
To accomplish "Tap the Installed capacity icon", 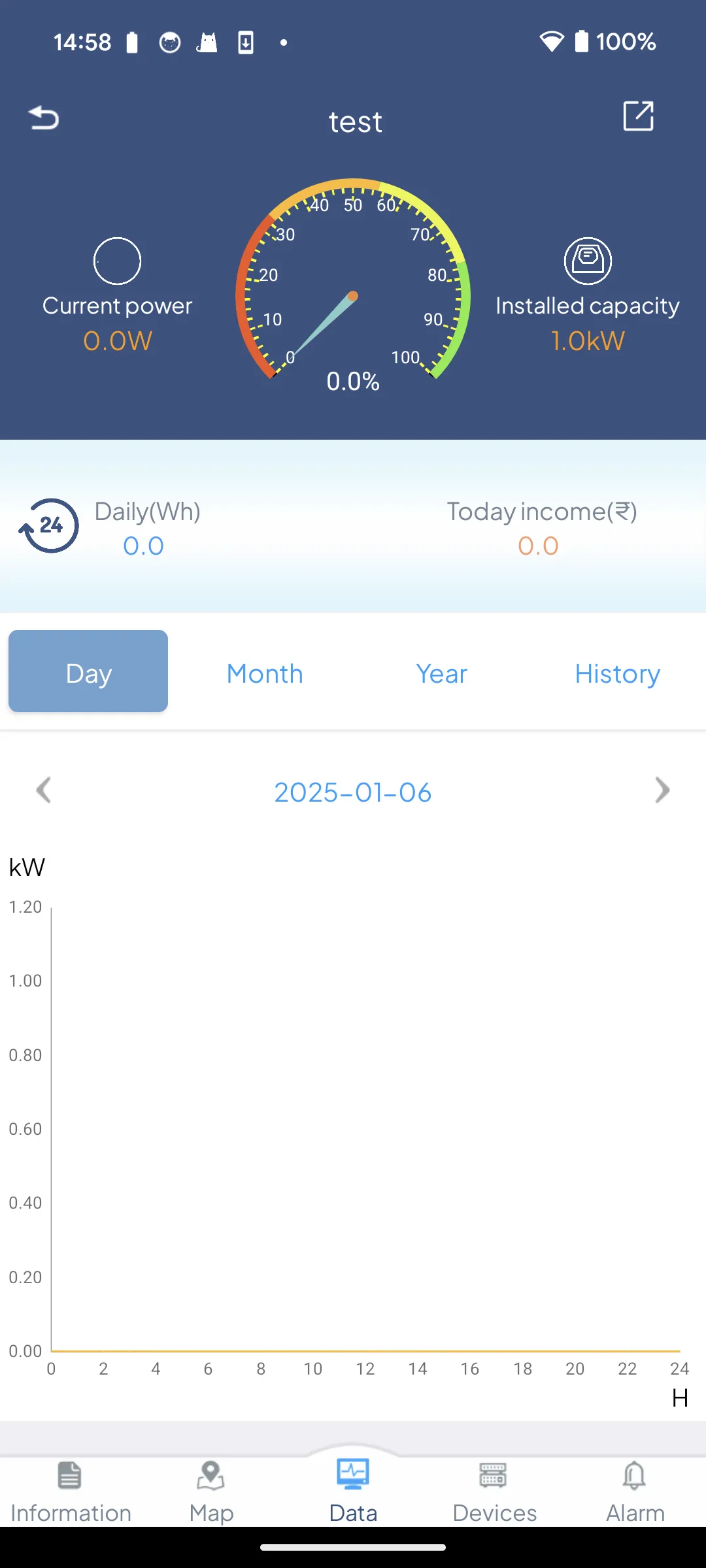I will pyautogui.click(x=587, y=261).
